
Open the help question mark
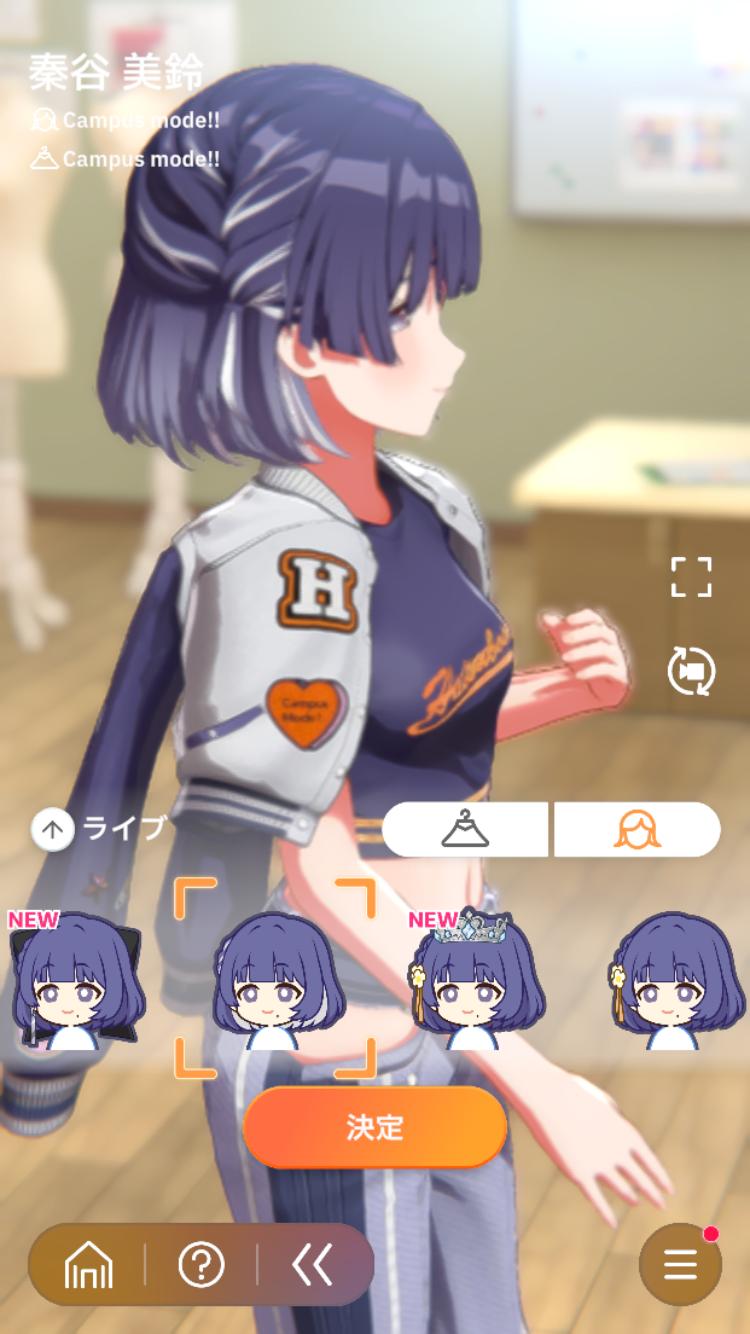(201, 1266)
